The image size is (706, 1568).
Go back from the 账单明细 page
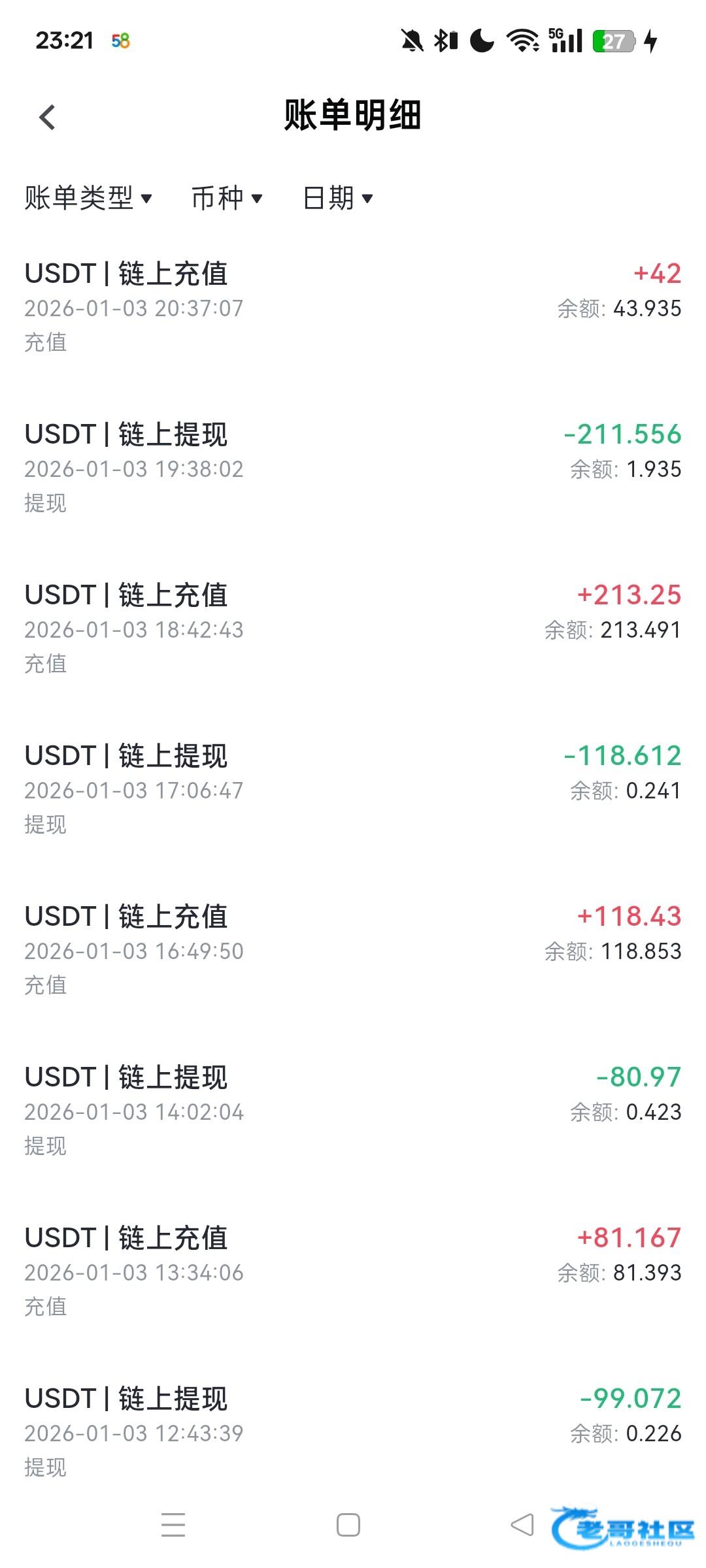coord(47,118)
